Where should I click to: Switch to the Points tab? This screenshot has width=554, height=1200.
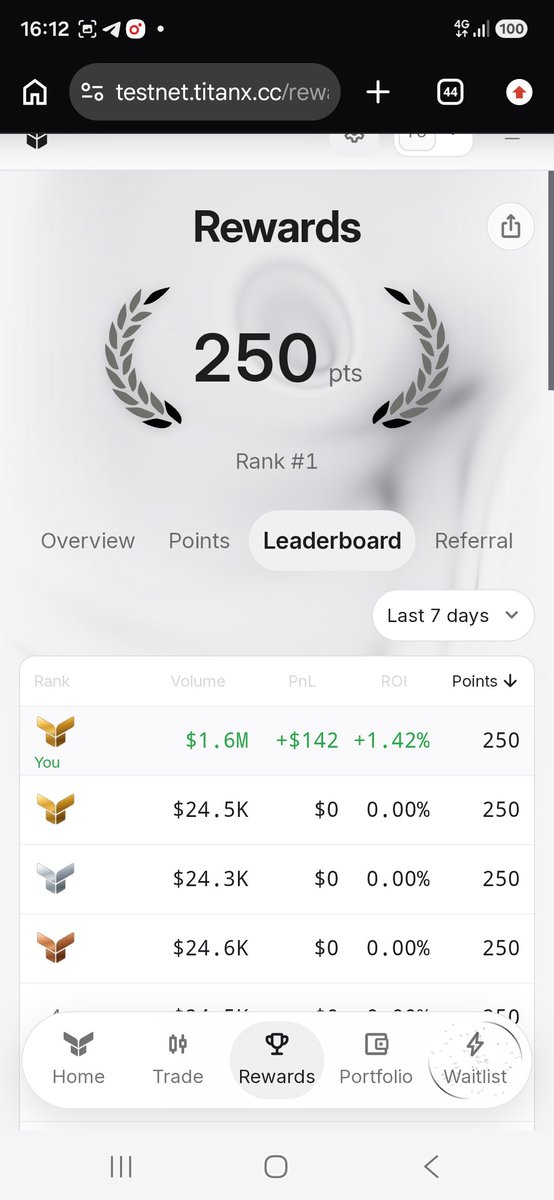(199, 541)
